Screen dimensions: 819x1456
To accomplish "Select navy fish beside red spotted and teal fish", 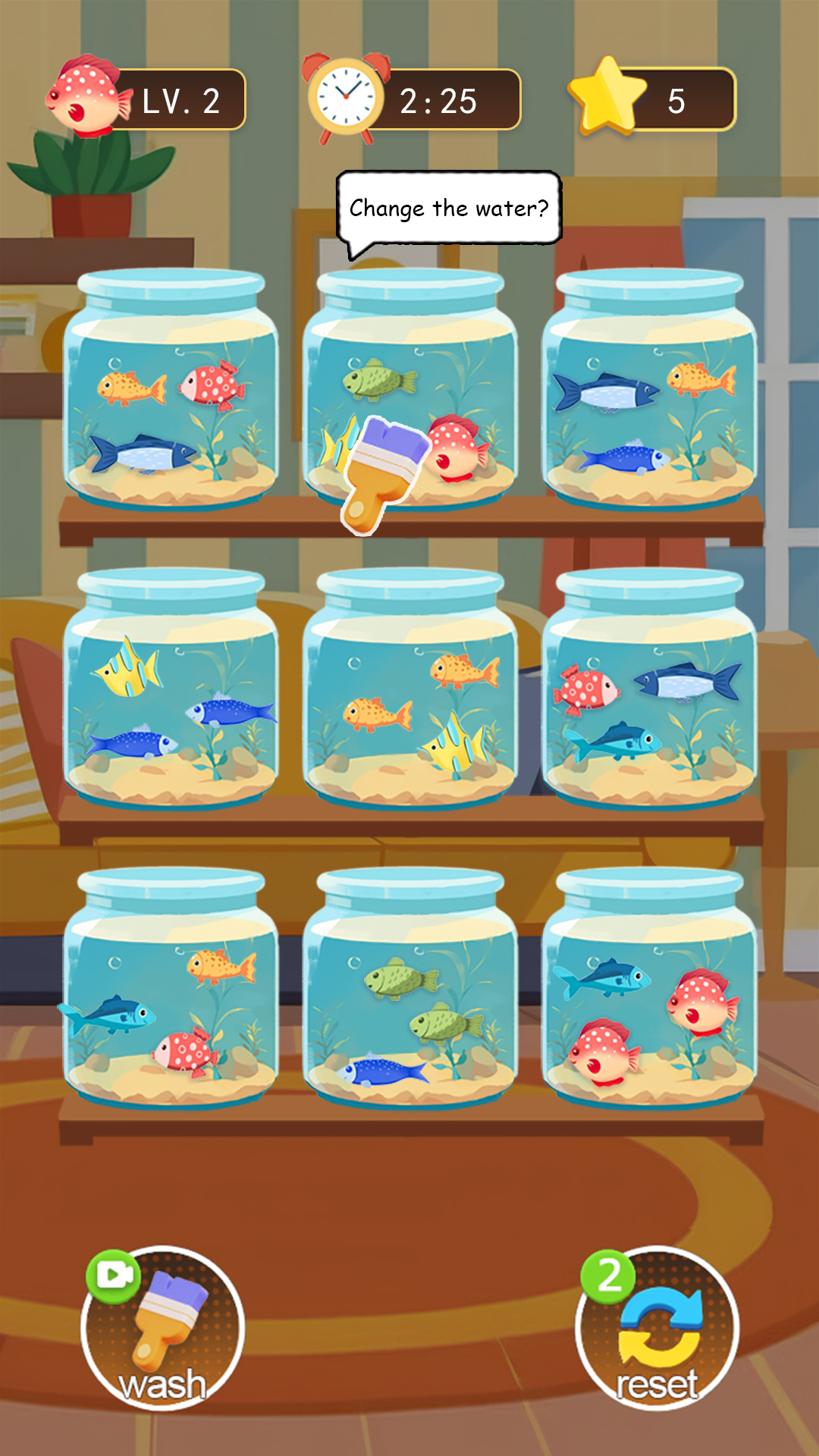I will pos(688,680).
